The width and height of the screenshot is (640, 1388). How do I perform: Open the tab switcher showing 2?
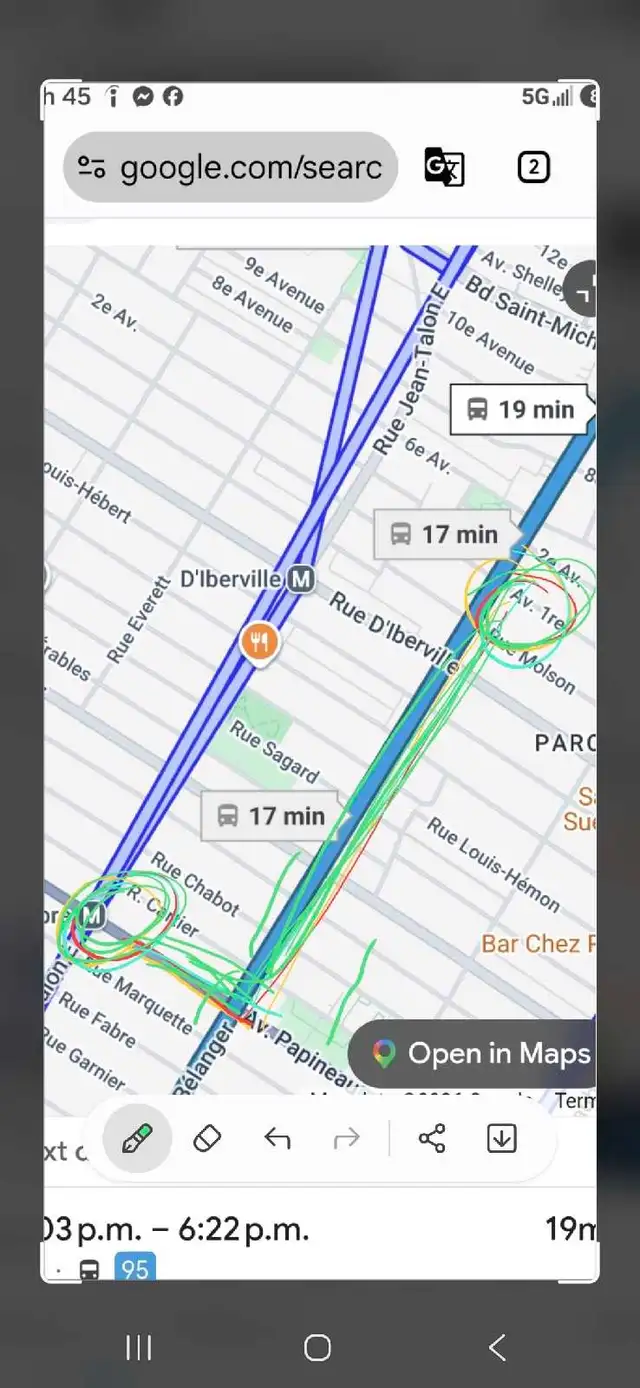click(534, 167)
